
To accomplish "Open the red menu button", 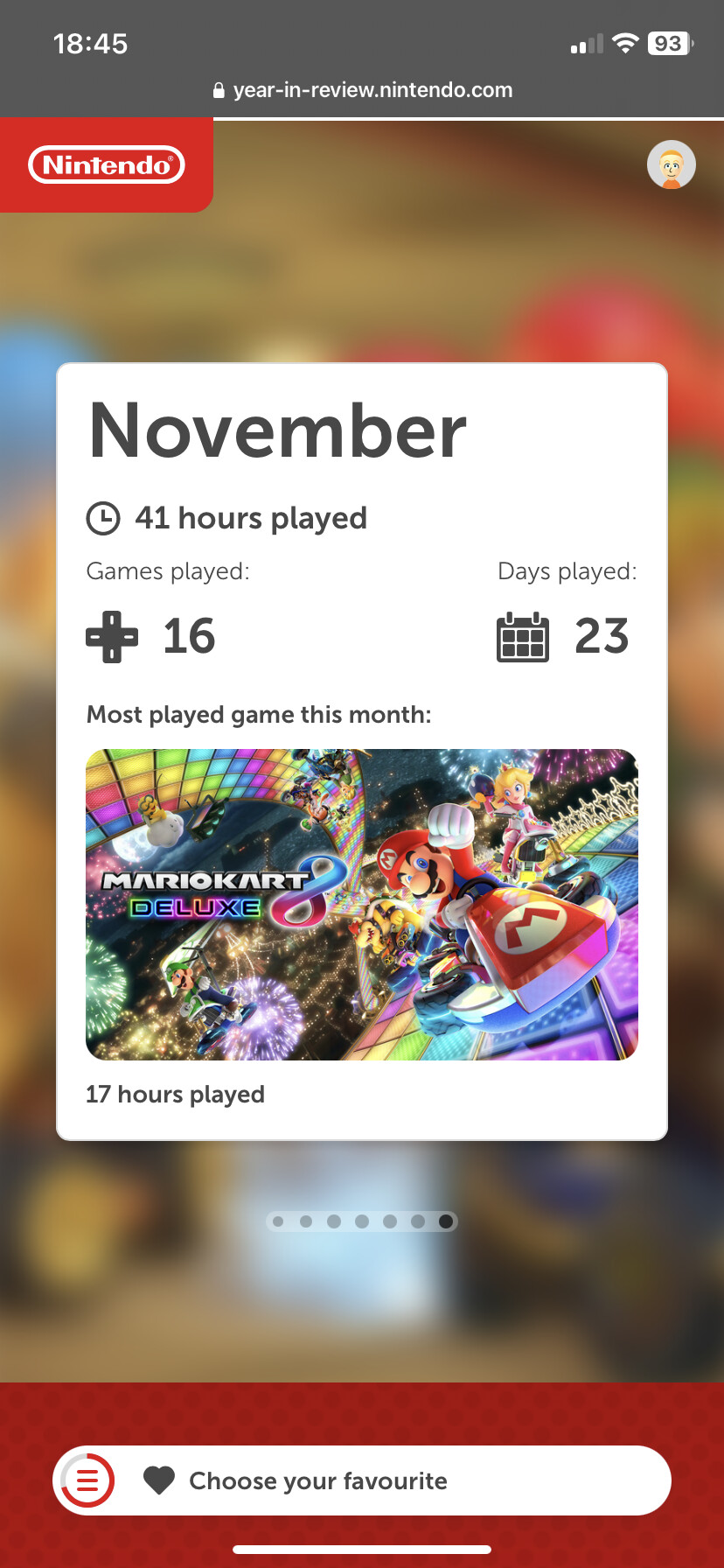I will 87,1480.
